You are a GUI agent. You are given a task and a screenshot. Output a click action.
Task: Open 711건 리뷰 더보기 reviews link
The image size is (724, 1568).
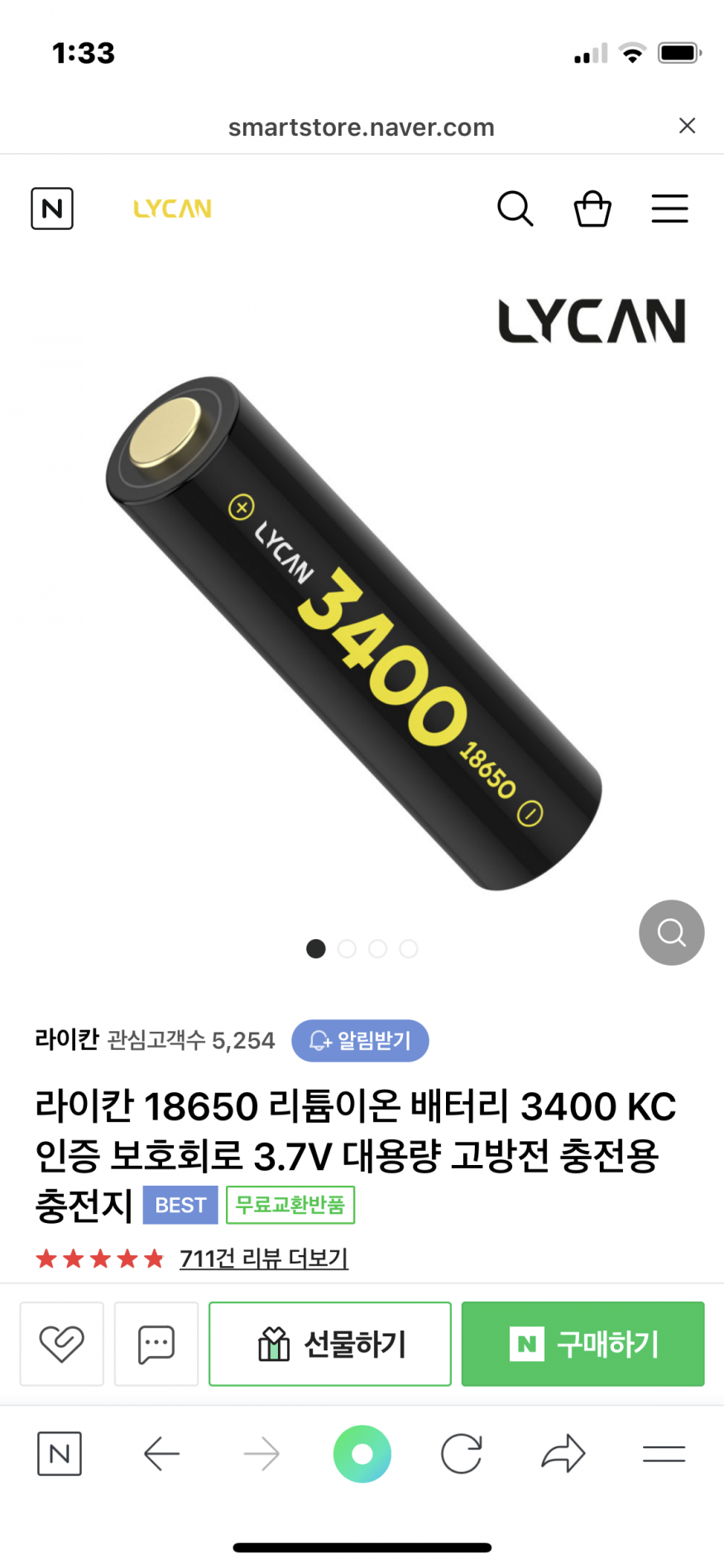(263, 1259)
